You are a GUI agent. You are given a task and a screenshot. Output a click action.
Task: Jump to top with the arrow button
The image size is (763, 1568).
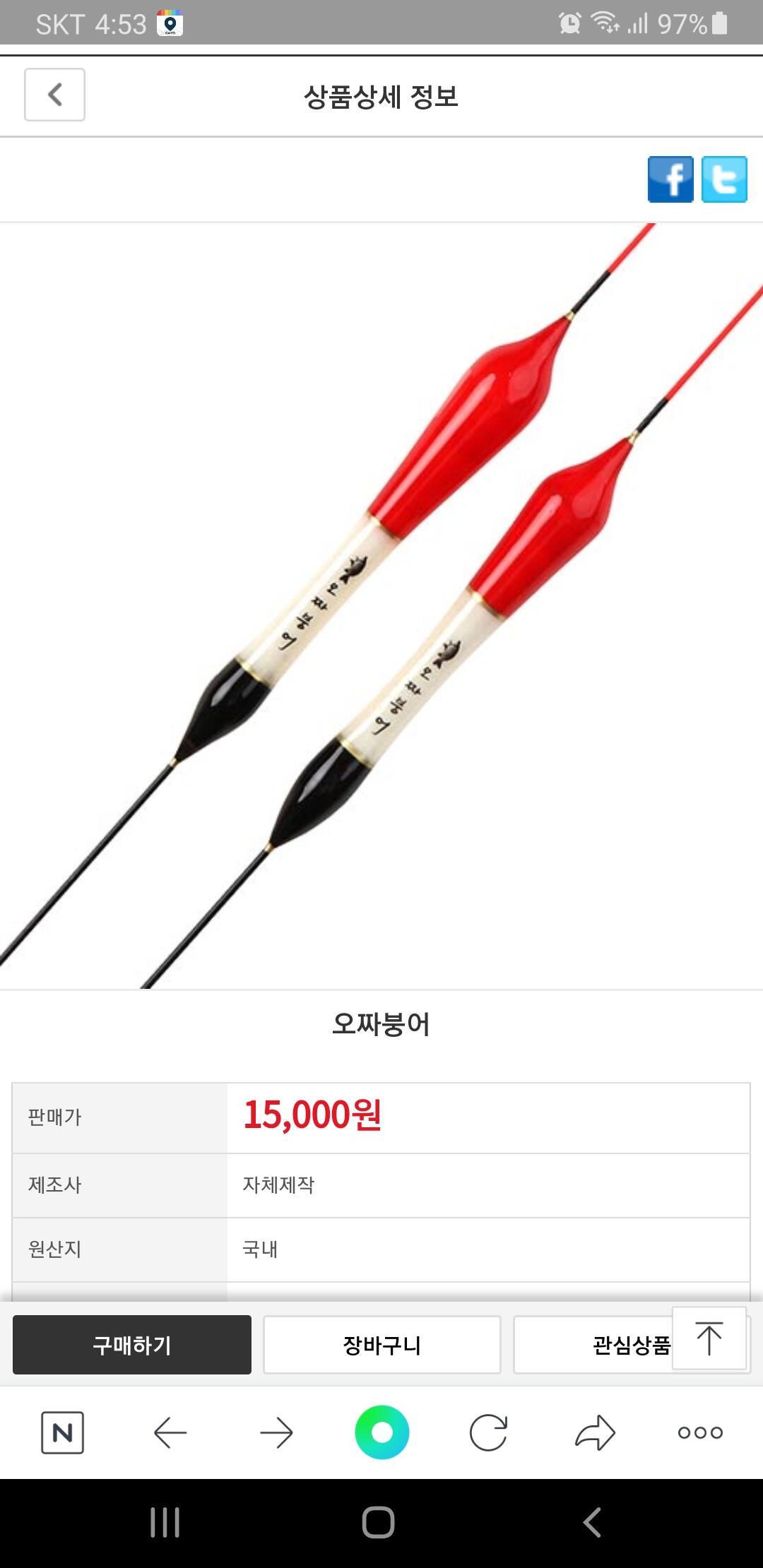(x=709, y=1338)
